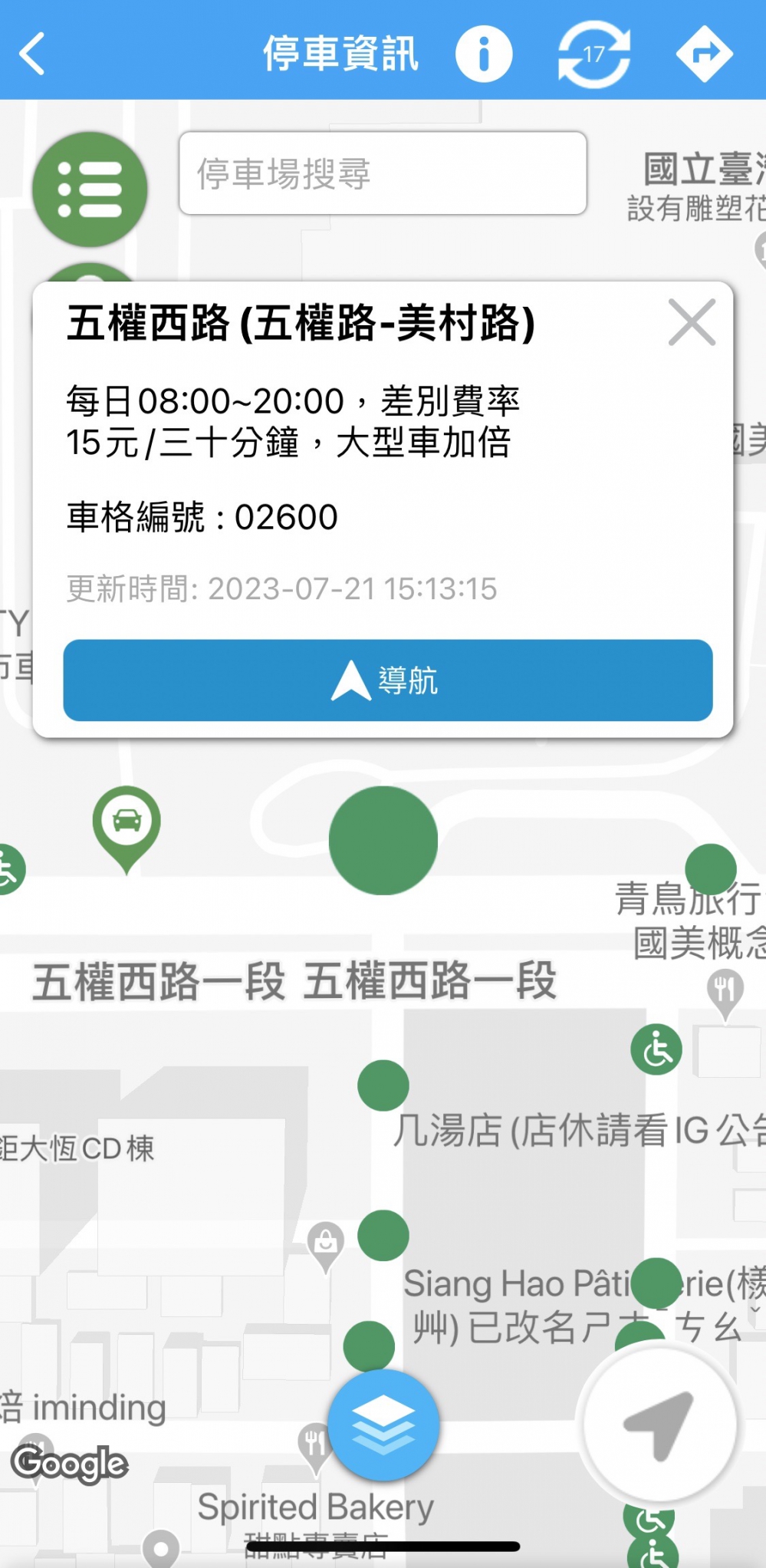The width and height of the screenshot is (766, 1568).
Task: Start navigation with the 導航 button
Action: (x=388, y=680)
